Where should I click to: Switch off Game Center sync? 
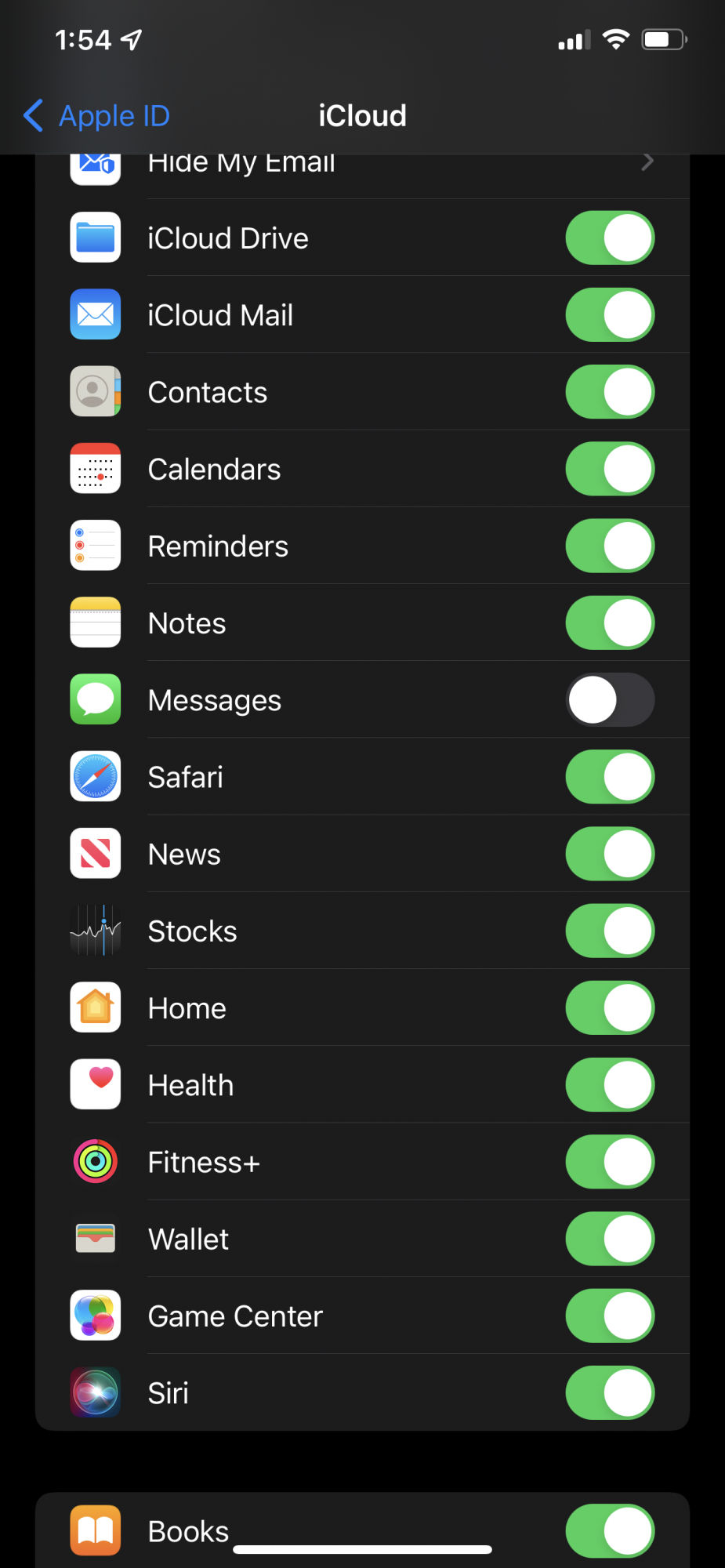pyautogui.click(x=610, y=1316)
